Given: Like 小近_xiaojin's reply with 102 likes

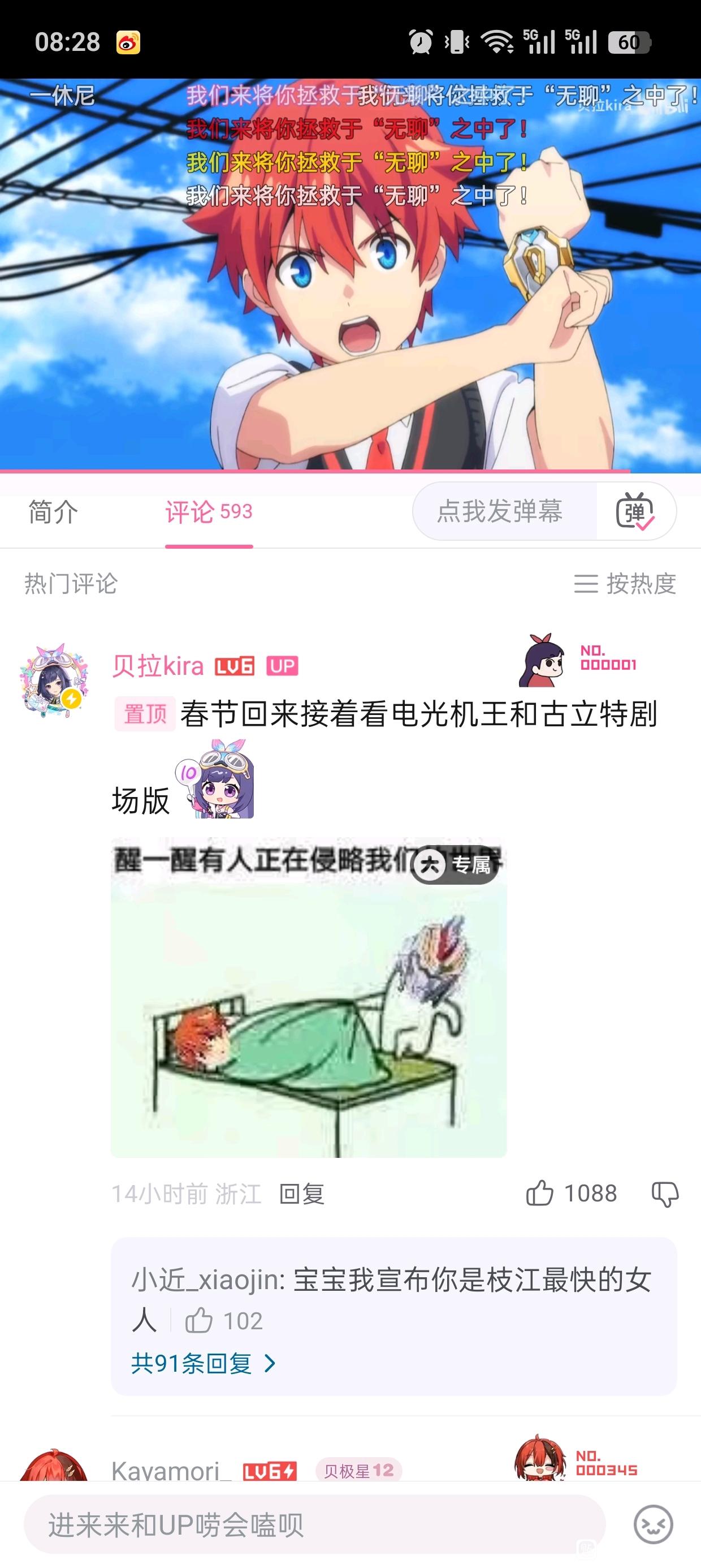Looking at the screenshot, I should pyautogui.click(x=223, y=1321).
